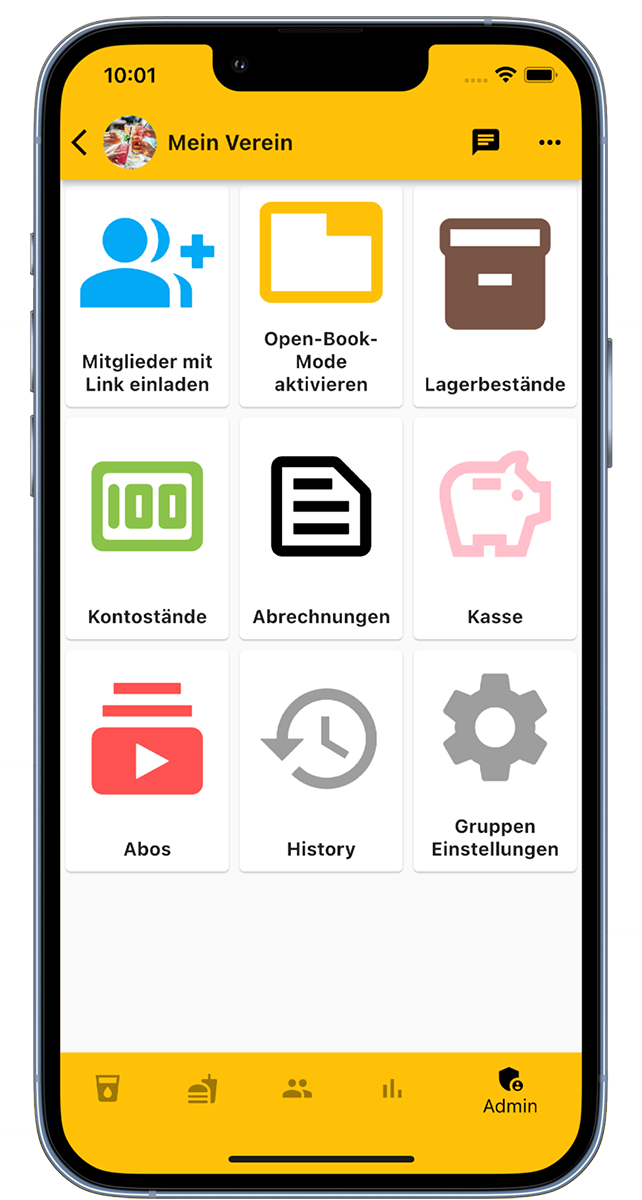Open Gruppen Einstellungen
The image size is (642, 1200).
pos(495,761)
